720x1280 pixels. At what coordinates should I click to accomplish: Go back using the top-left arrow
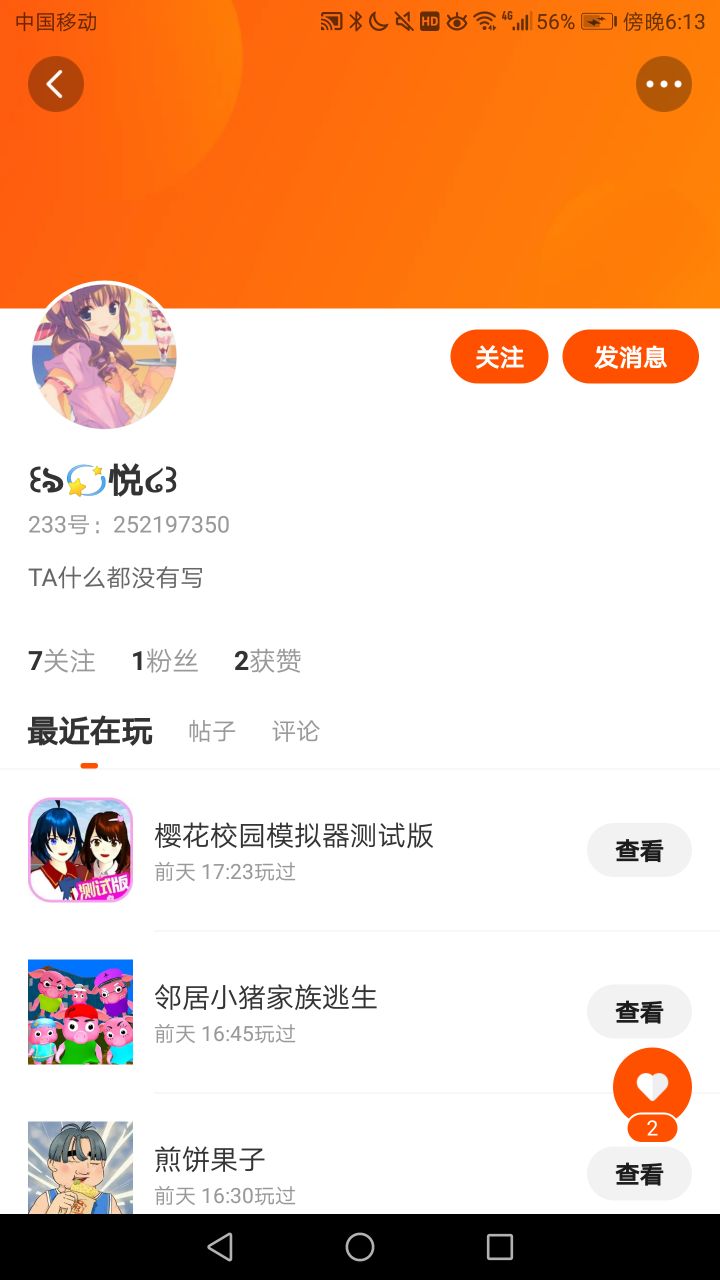coord(56,84)
